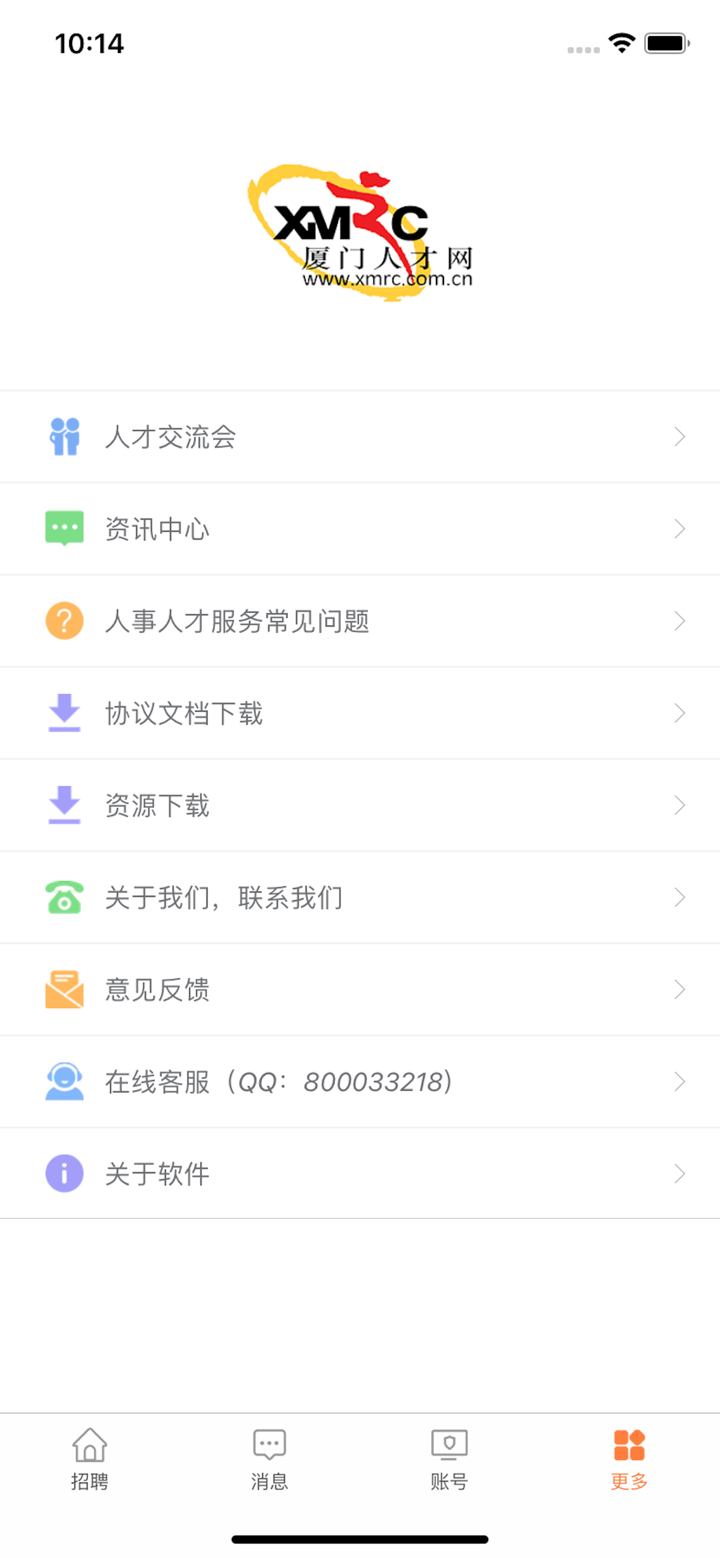Click the telephone icon beside 关于我们

click(64, 897)
